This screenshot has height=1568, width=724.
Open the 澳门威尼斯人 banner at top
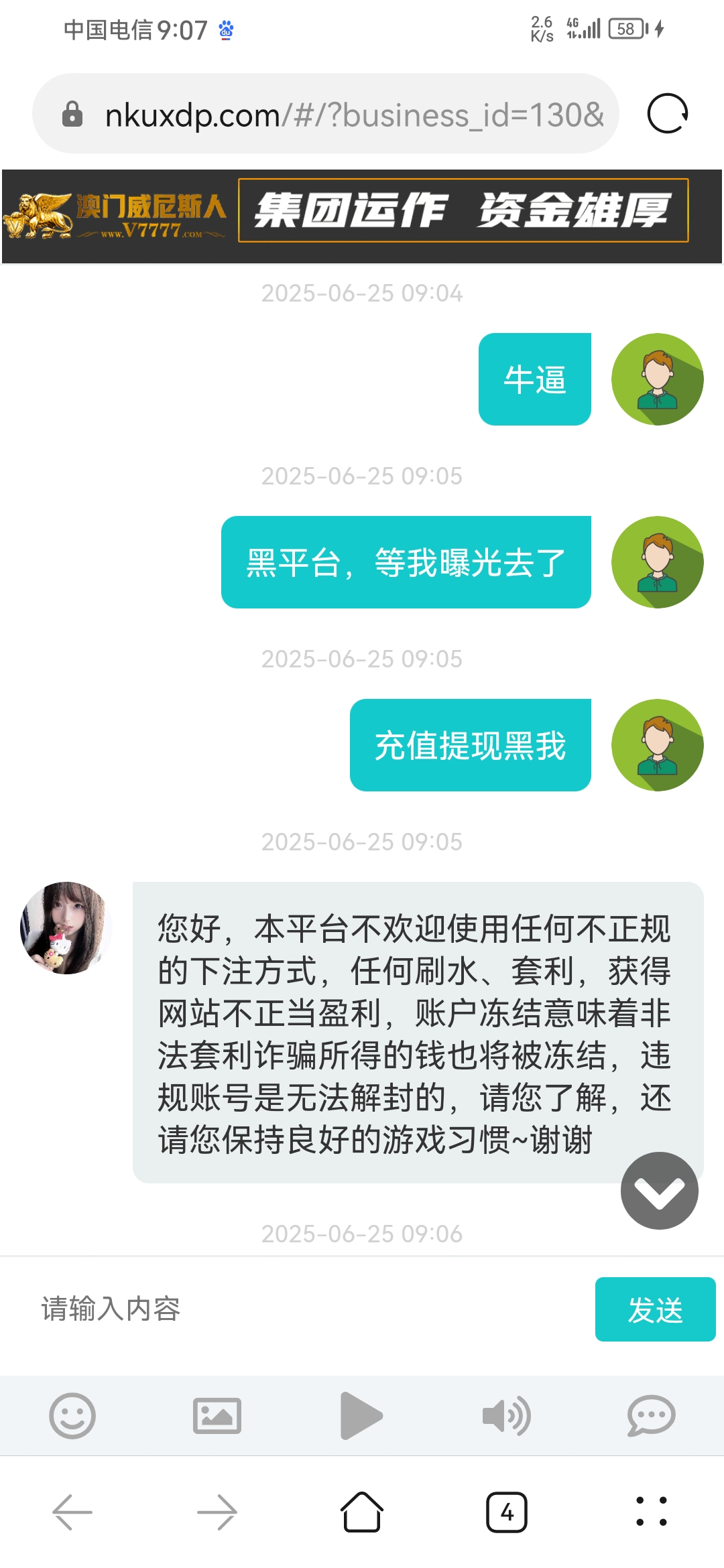(362, 216)
